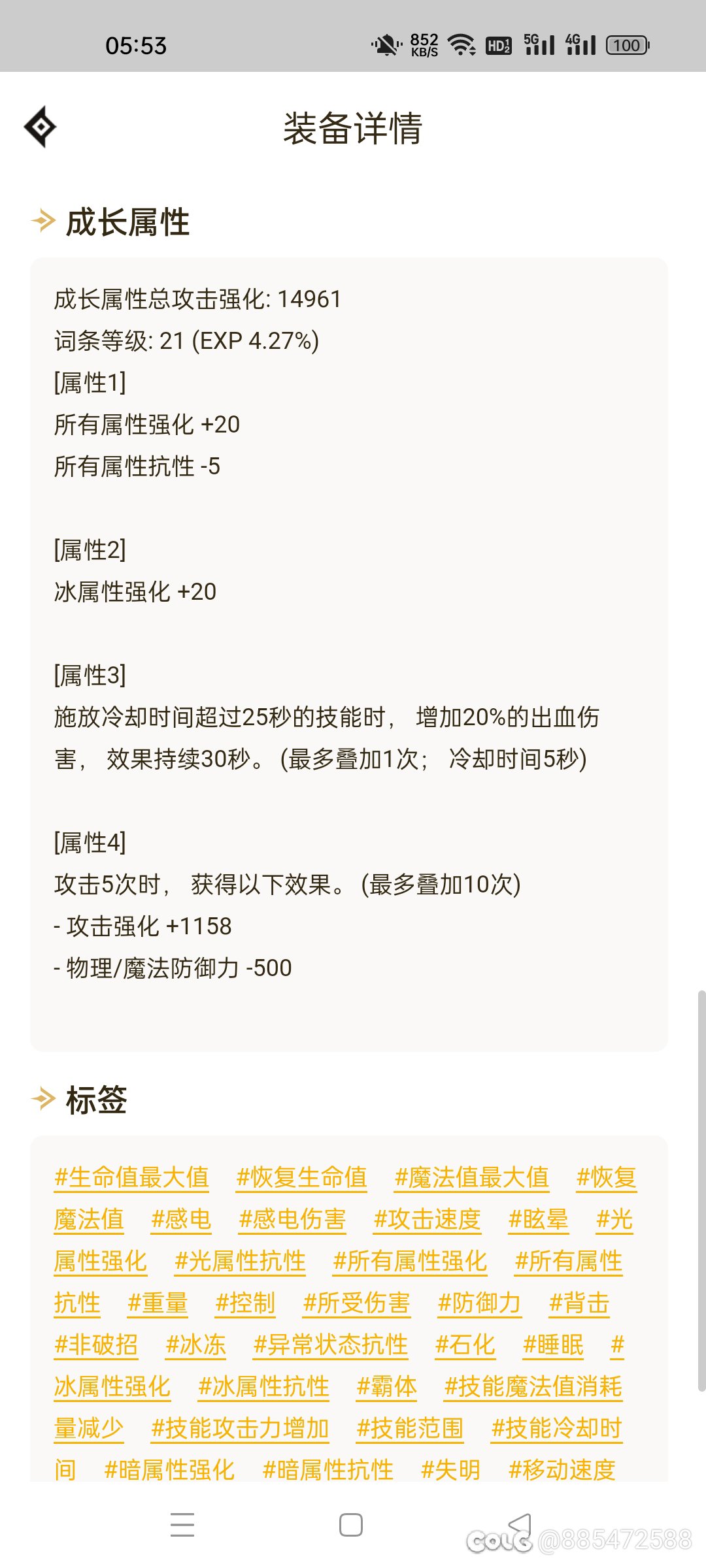The width and height of the screenshot is (706, 1568).
Task: Tap the #背击 tag link
Action: point(579,1303)
